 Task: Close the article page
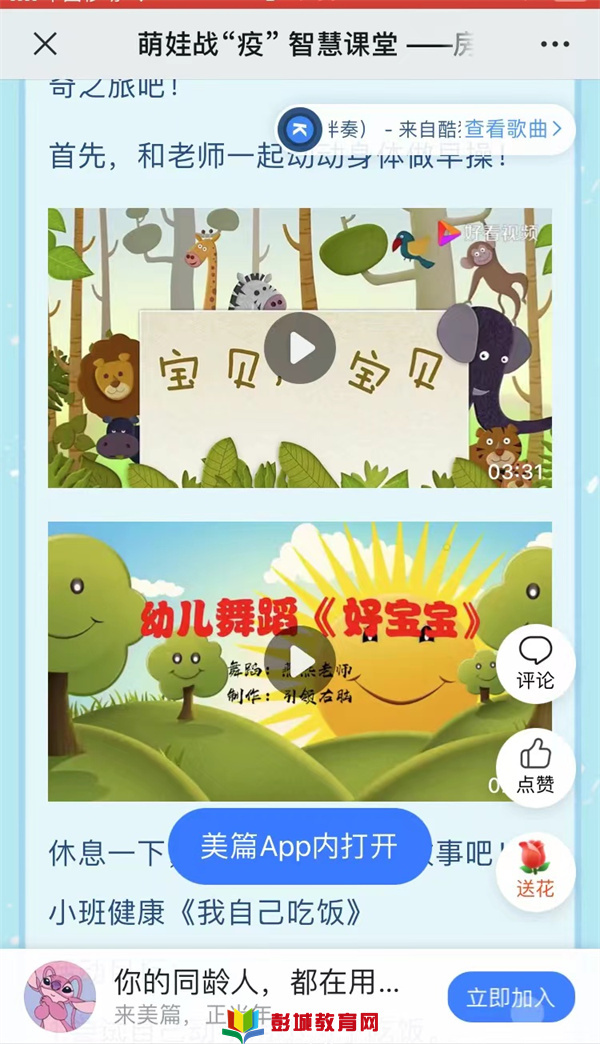click(x=45, y=44)
